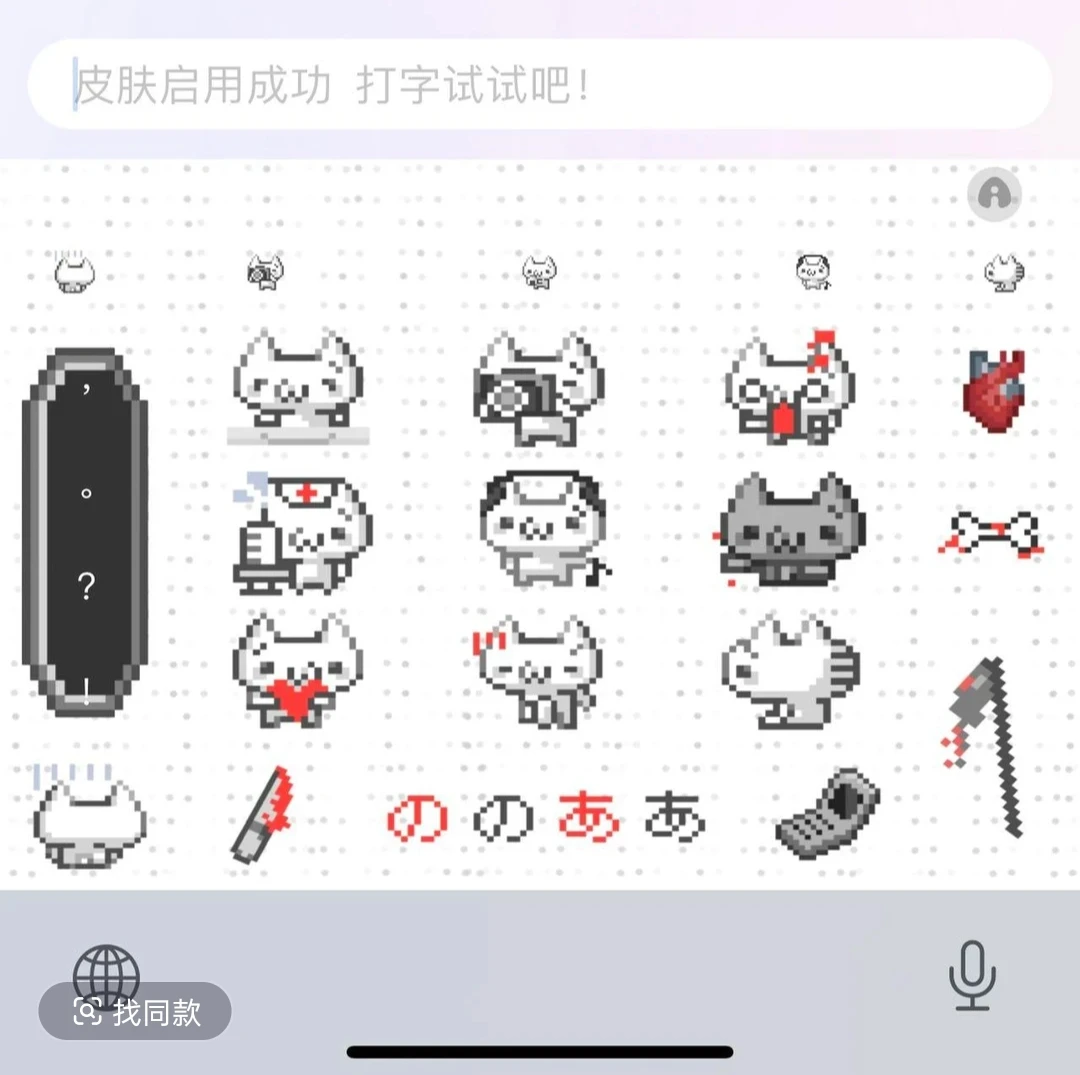
Task: Insert a question mark from the punctuation column
Action: click(x=86, y=588)
